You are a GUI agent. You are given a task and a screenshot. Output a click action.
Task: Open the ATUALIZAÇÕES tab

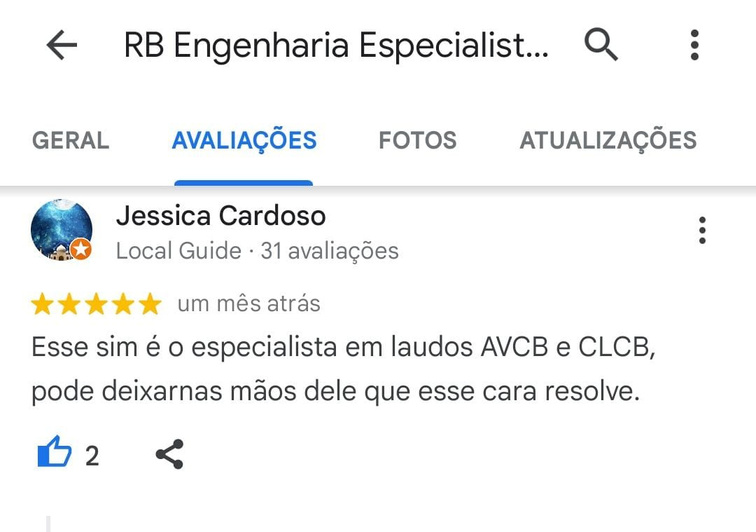pos(607,141)
